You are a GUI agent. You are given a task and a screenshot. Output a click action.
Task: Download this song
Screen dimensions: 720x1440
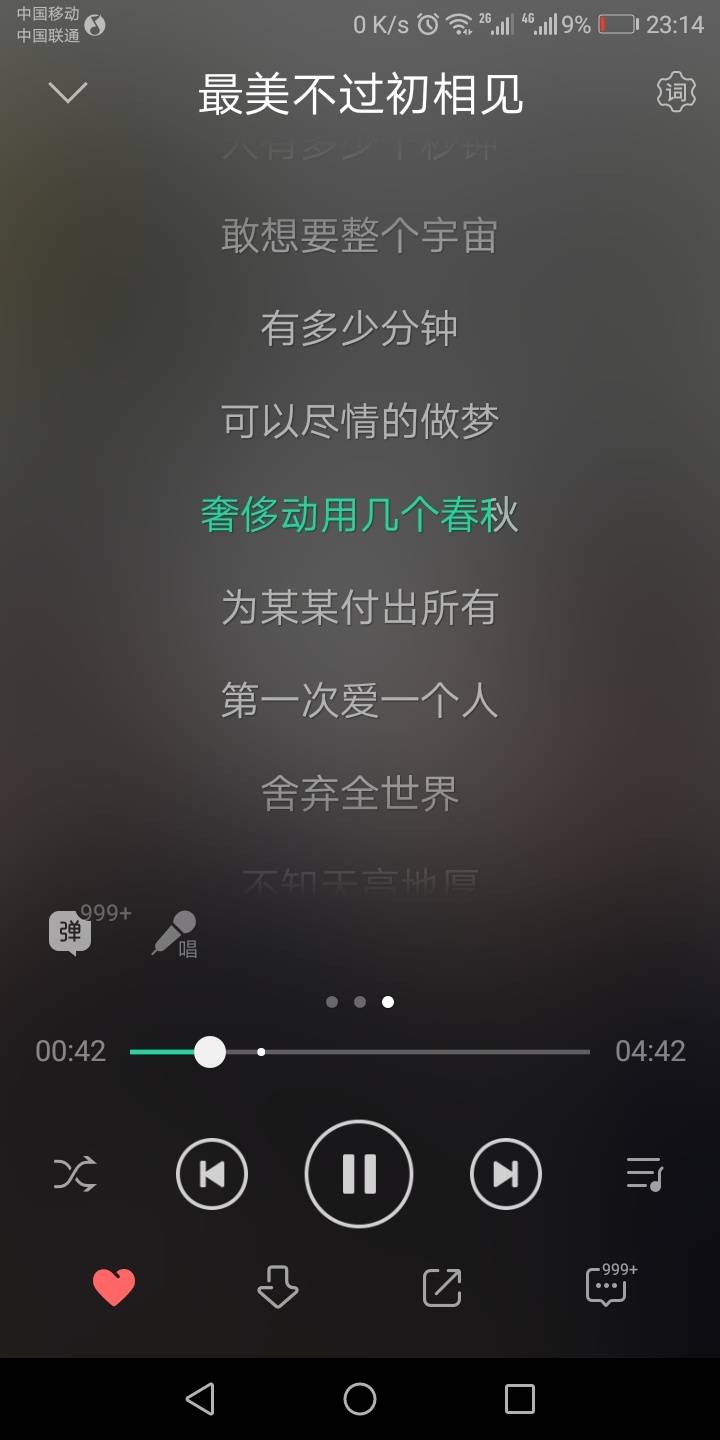[277, 1287]
